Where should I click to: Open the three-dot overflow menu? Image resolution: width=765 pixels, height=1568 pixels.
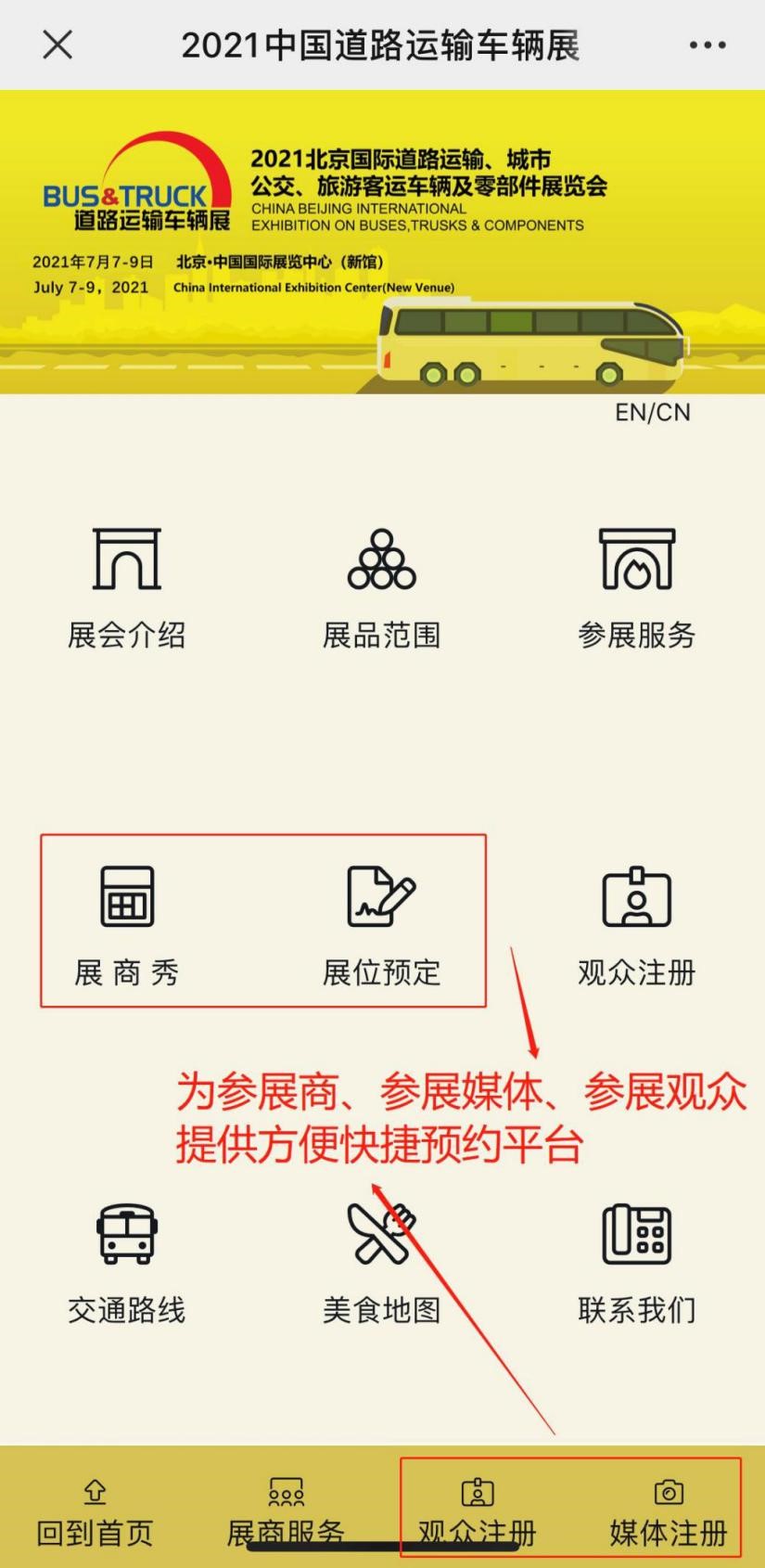click(707, 45)
